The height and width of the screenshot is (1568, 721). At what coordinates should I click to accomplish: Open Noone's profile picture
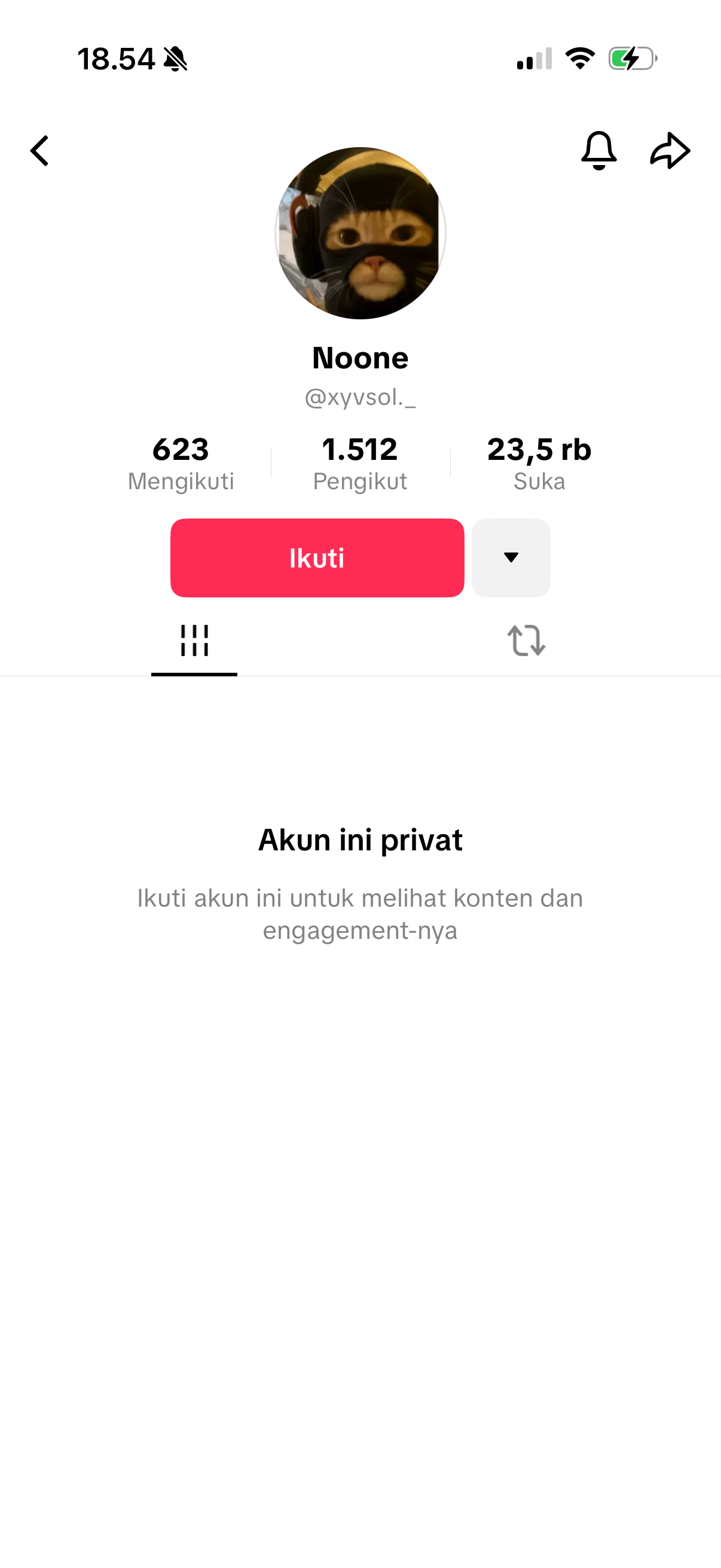(360, 233)
